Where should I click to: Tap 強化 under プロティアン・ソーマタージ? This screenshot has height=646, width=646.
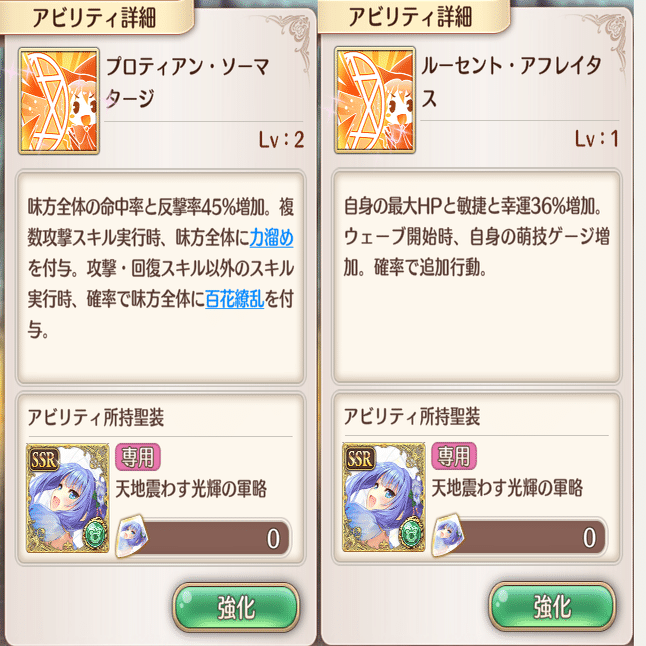pos(236,606)
